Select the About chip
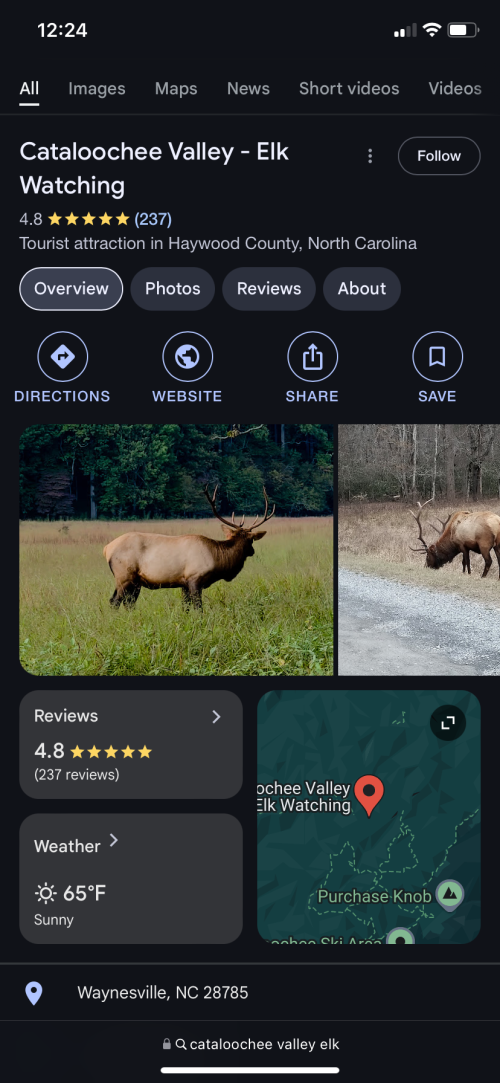The height and width of the screenshot is (1083, 500). pyautogui.click(x=362, y=289)
